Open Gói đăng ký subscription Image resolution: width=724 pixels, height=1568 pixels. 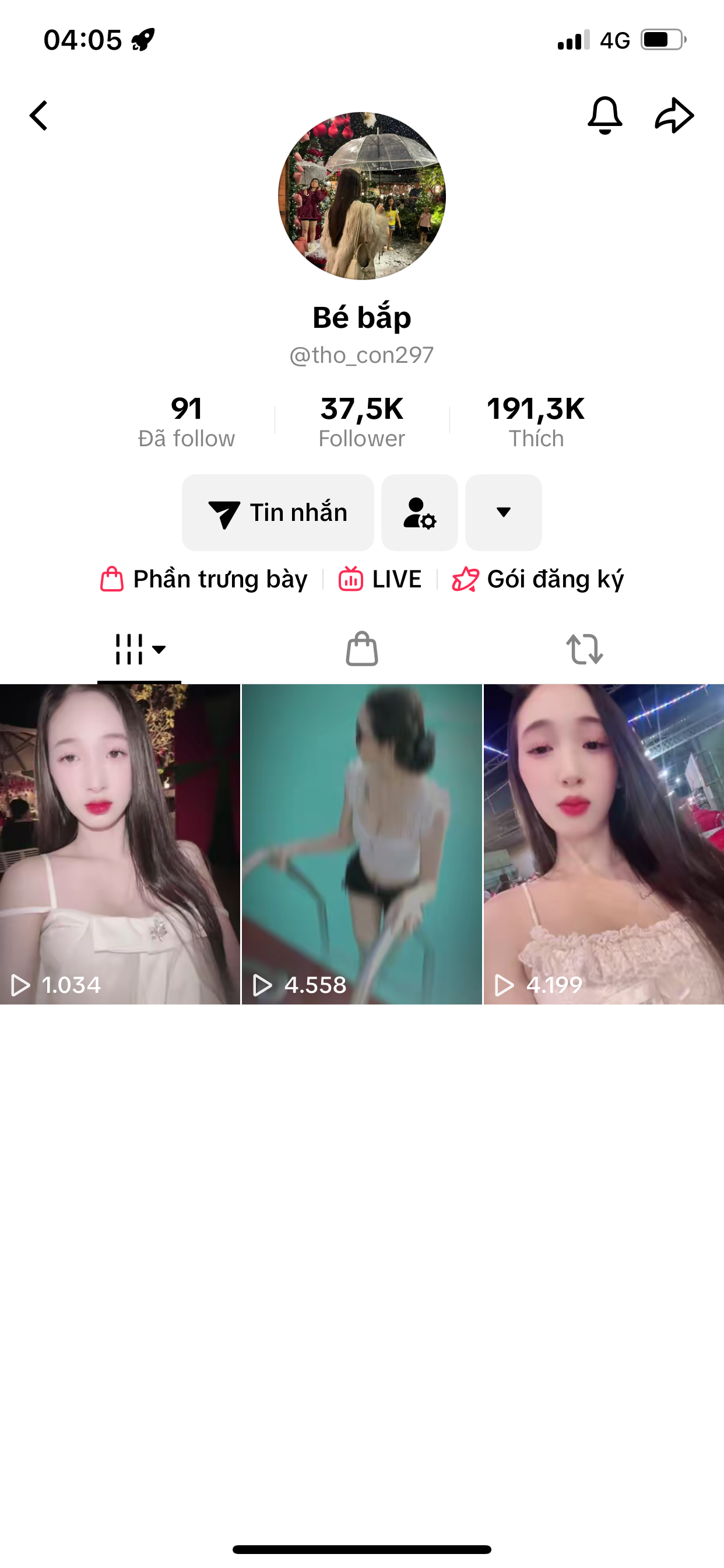tap(538, 579)
